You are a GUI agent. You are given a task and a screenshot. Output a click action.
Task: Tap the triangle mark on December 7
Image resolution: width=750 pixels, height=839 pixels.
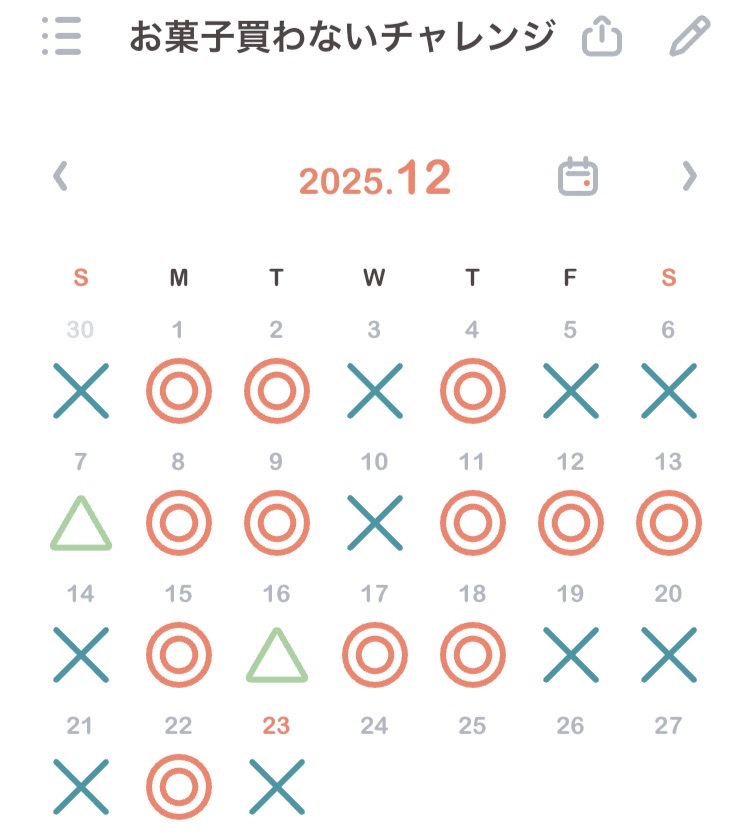coord(81,524)
